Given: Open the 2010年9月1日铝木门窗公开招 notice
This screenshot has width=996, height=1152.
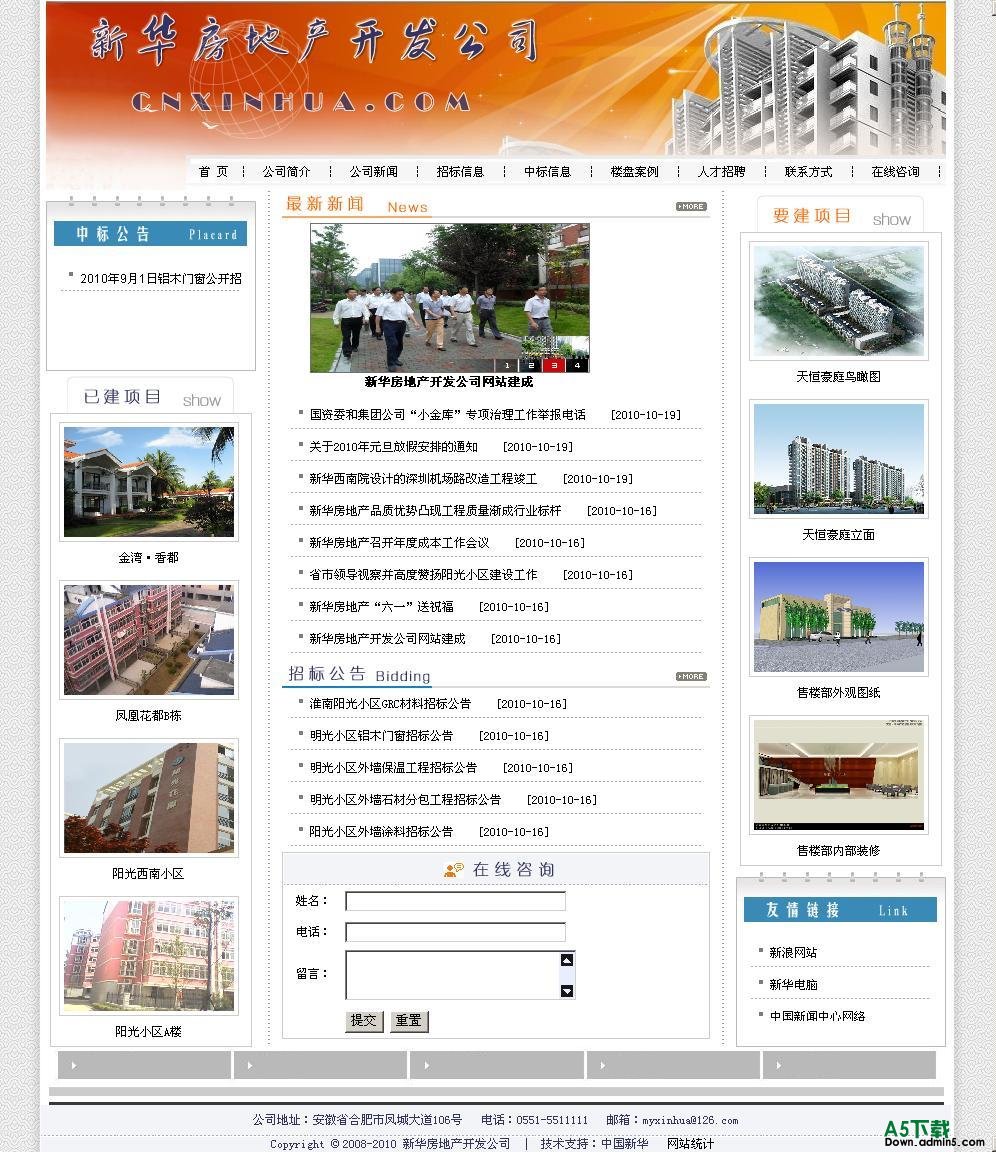Looking at the screenshot, I should click(x=160, y=279).
